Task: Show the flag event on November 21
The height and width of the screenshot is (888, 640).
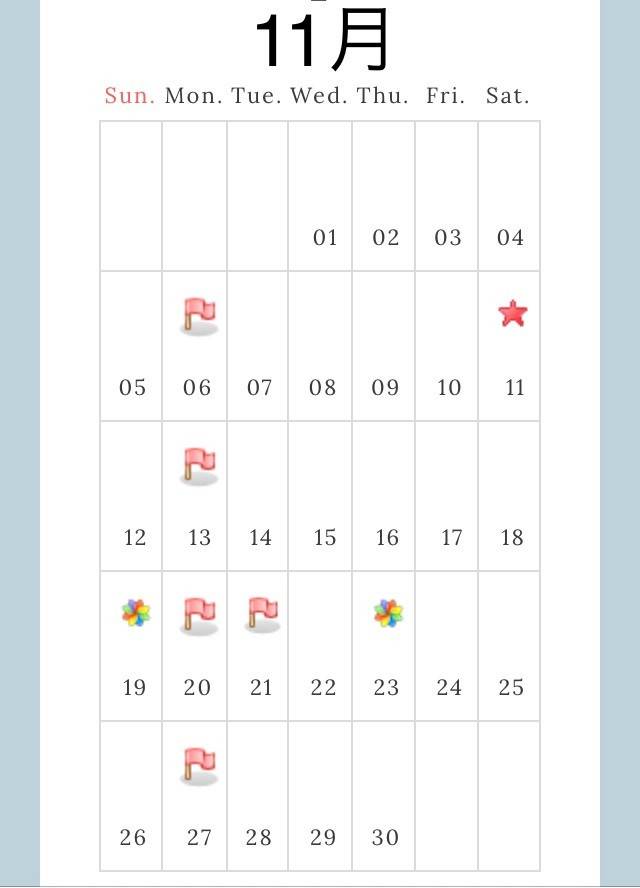Action: [263, 613]
